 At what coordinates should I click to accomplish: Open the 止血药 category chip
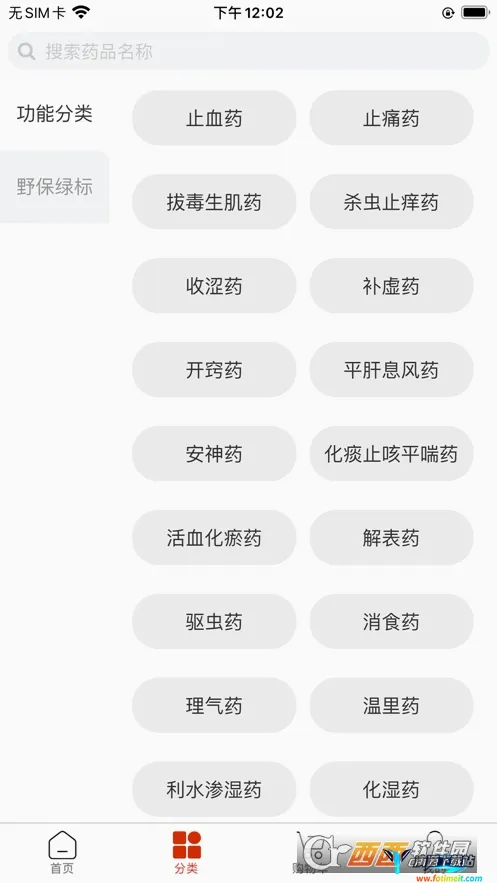(x=214, y=118)
